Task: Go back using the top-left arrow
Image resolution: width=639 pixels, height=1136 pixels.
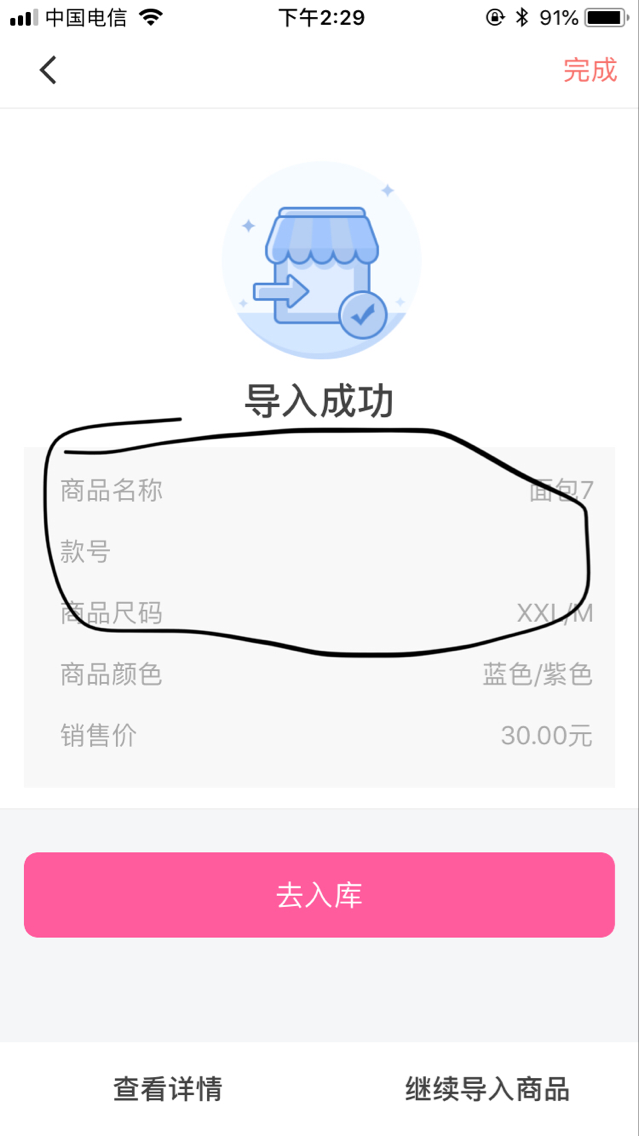Action: pos(48,70)
